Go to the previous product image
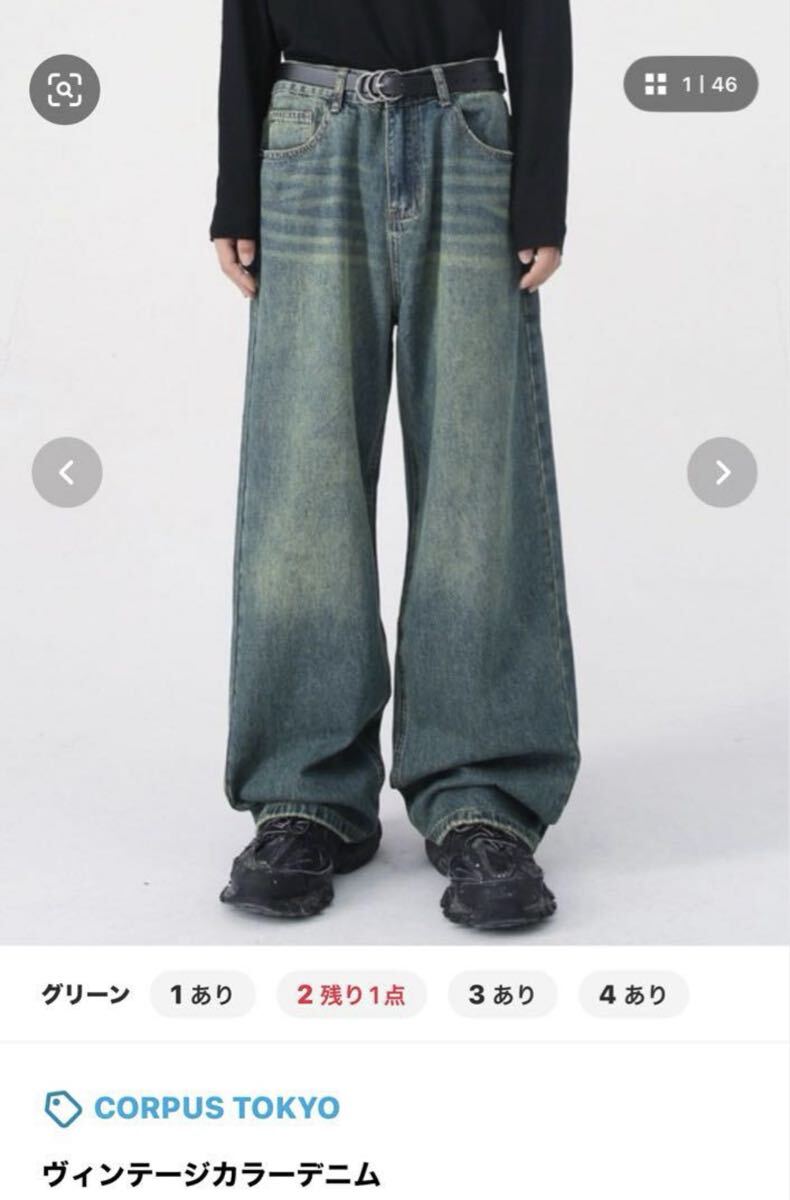The height and width of the screenshot is (1200, 790). click(x=67, y=472)
